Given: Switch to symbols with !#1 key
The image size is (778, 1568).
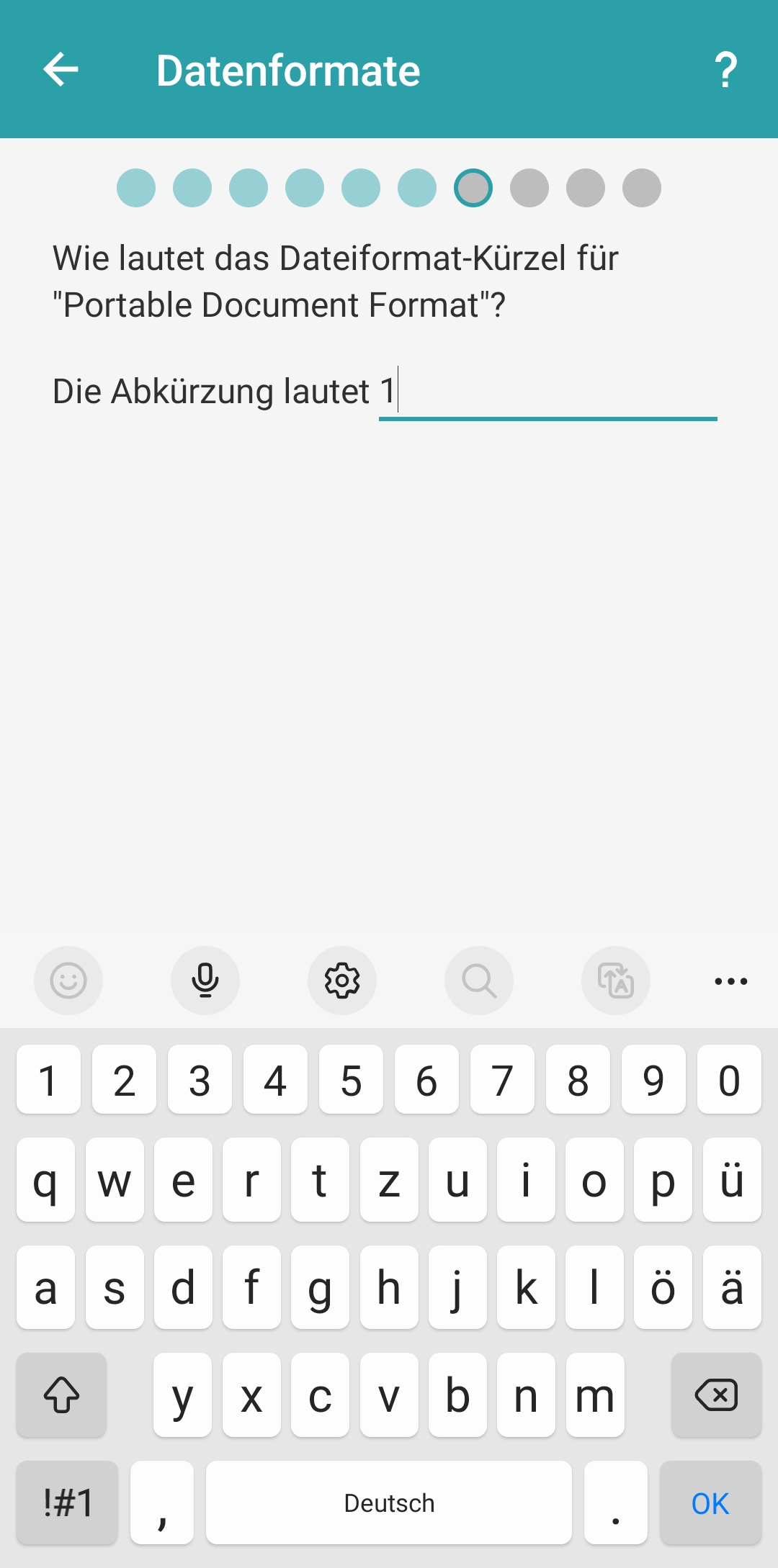Looking at the screenshot, I should tap(68, 1503).
